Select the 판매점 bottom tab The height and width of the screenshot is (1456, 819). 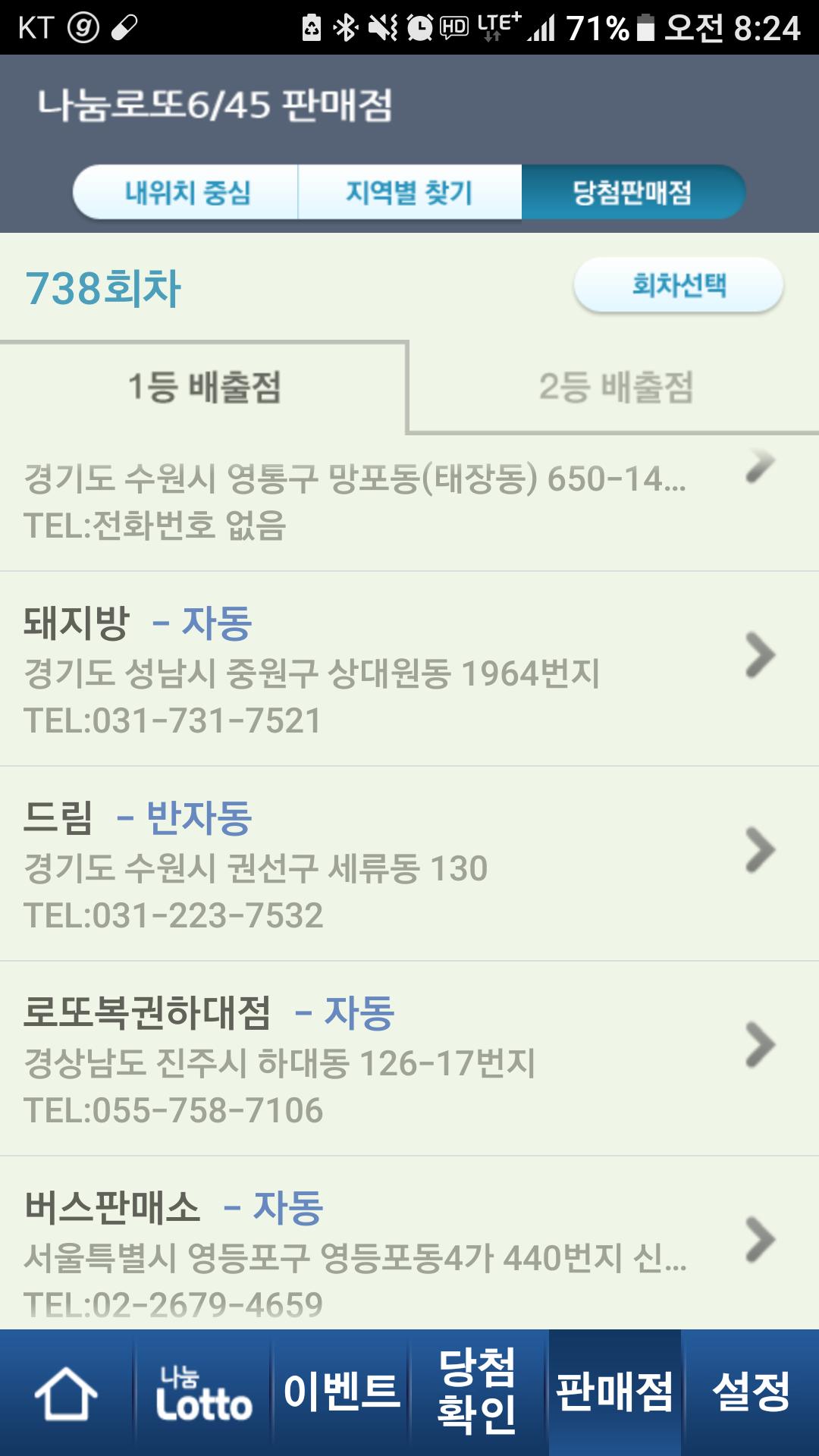tap(614, 1393)
